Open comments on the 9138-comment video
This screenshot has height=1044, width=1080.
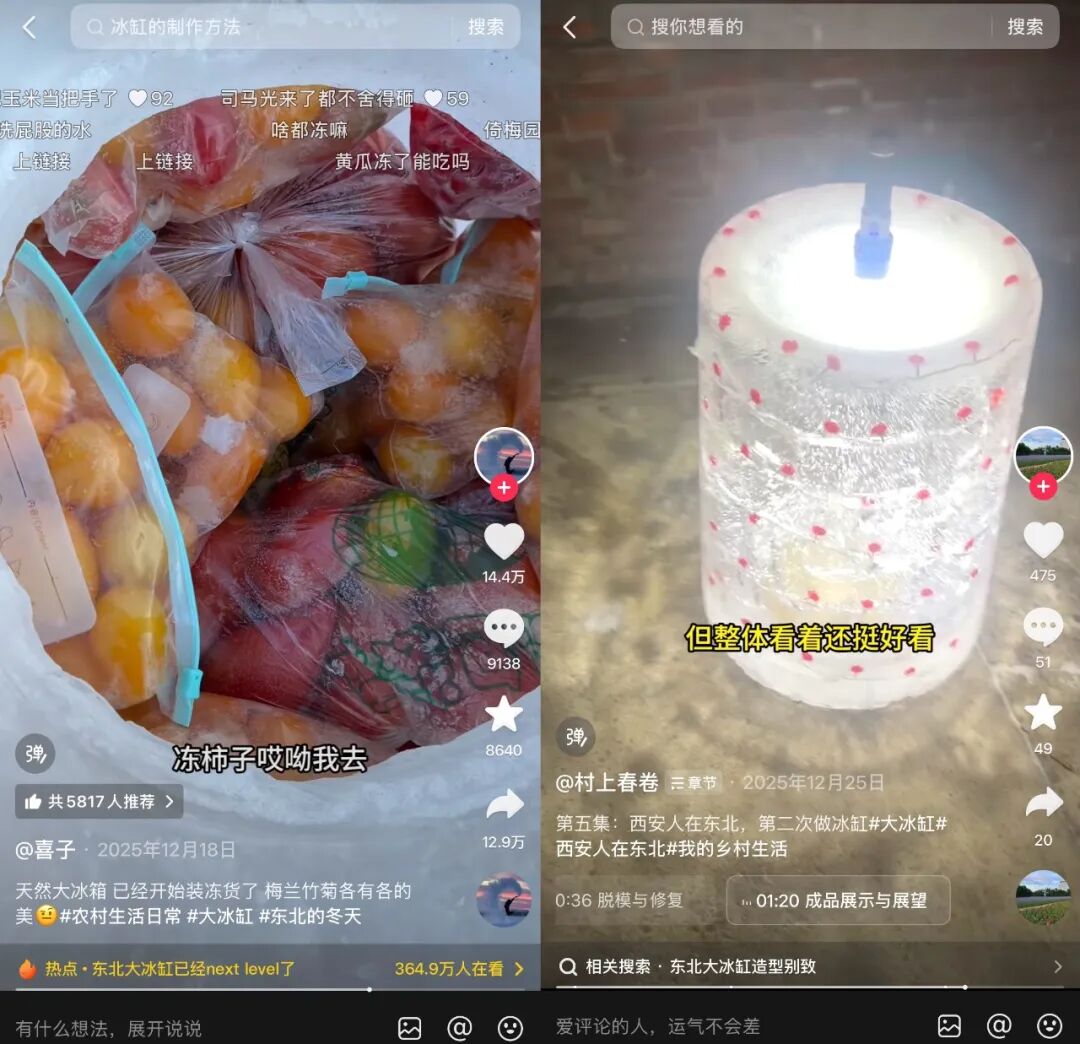tap(503, 628)
